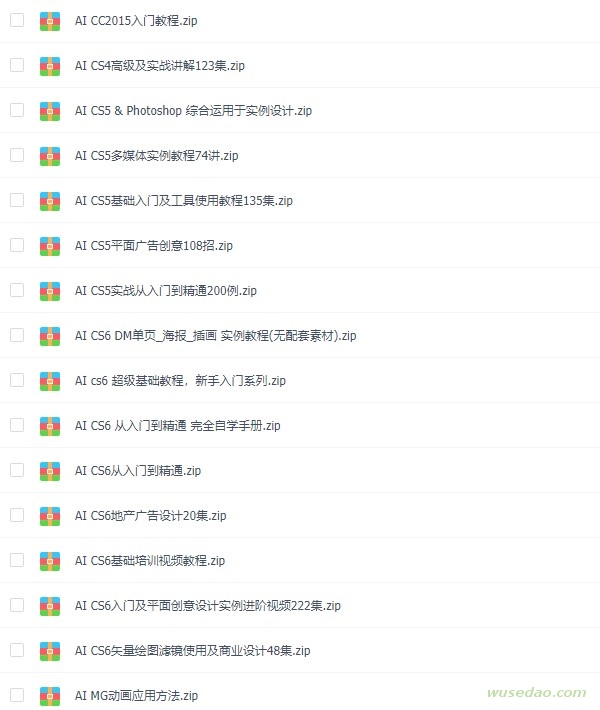Open AI CS6矢量绘图滤镜使用及商业设计48集.zip
600x710 pixels.
click(192, 651)
